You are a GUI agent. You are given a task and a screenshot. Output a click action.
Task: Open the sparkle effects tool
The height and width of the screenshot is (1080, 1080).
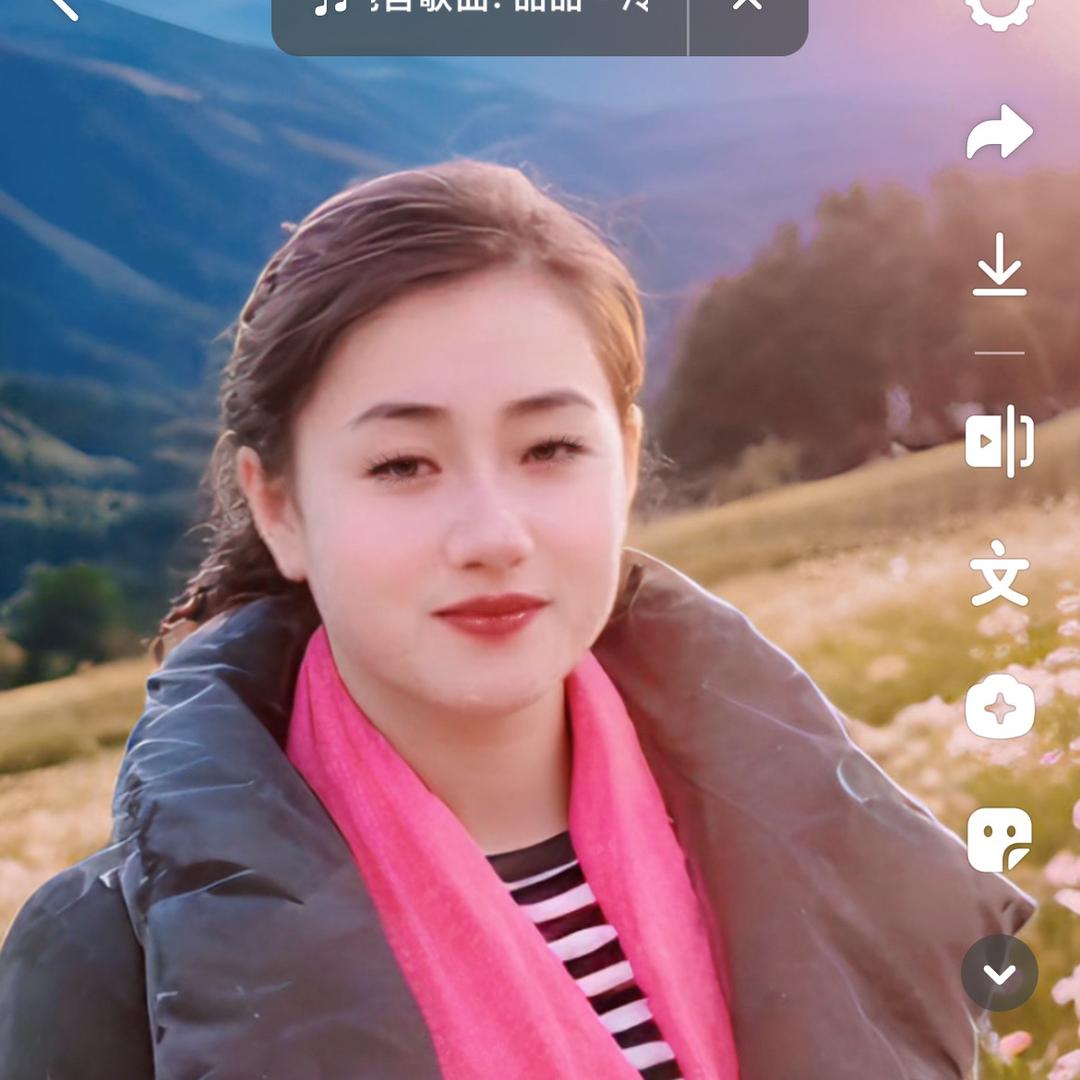(999, 708)
